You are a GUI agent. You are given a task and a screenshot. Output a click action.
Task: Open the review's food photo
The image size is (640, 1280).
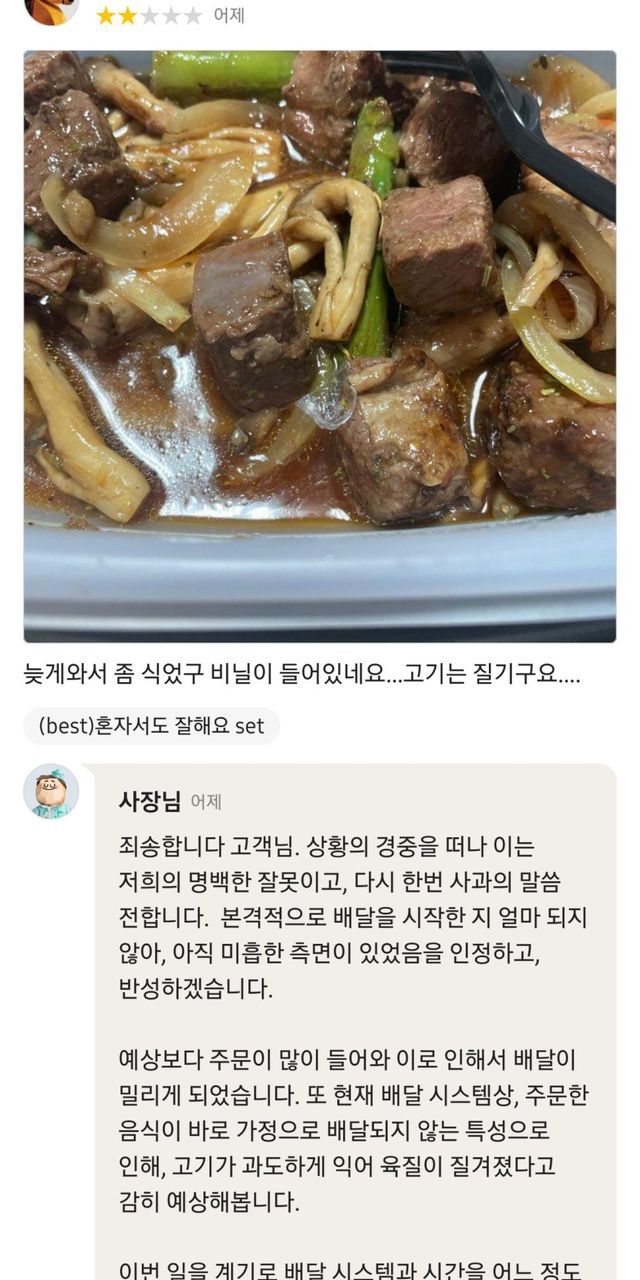[320, 345]
